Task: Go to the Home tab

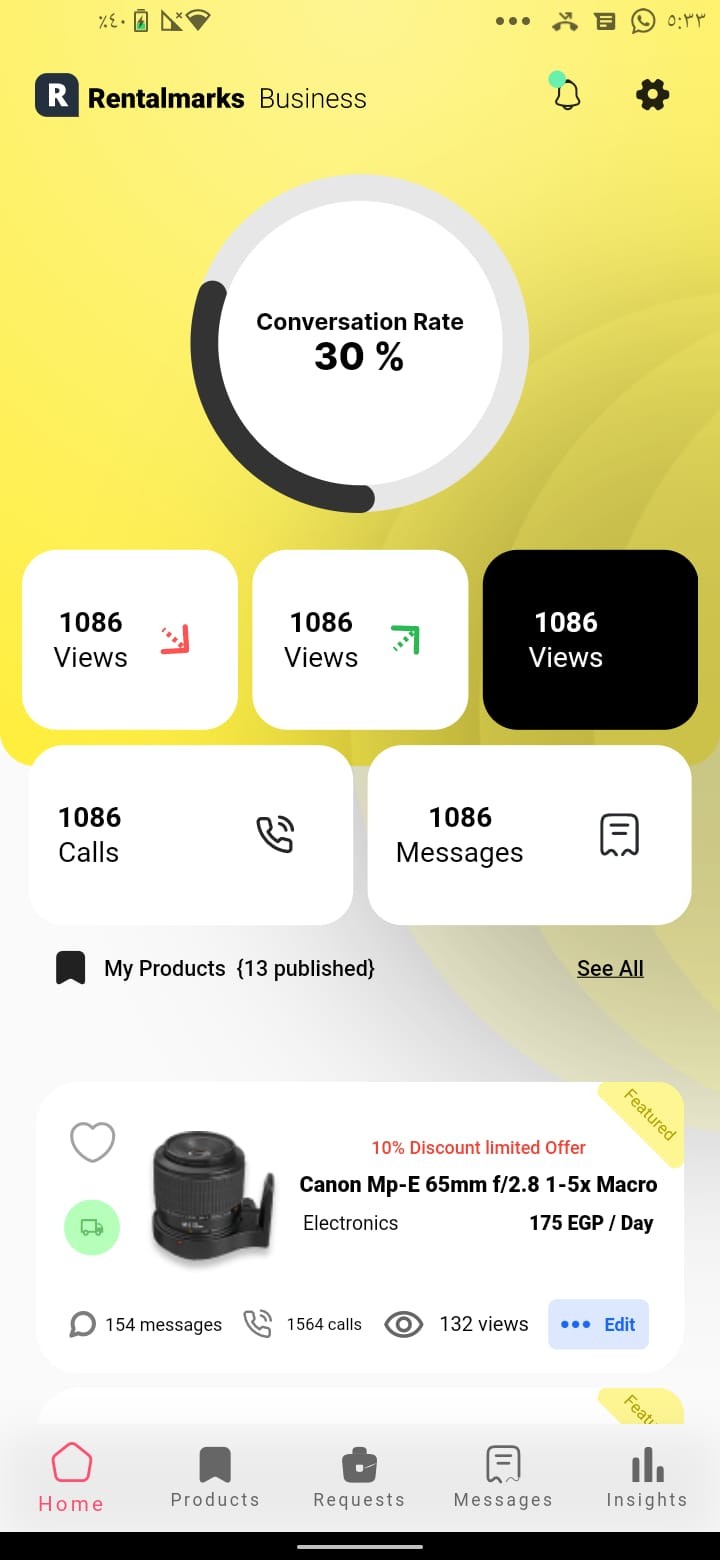Action: tap(71, 1478)
